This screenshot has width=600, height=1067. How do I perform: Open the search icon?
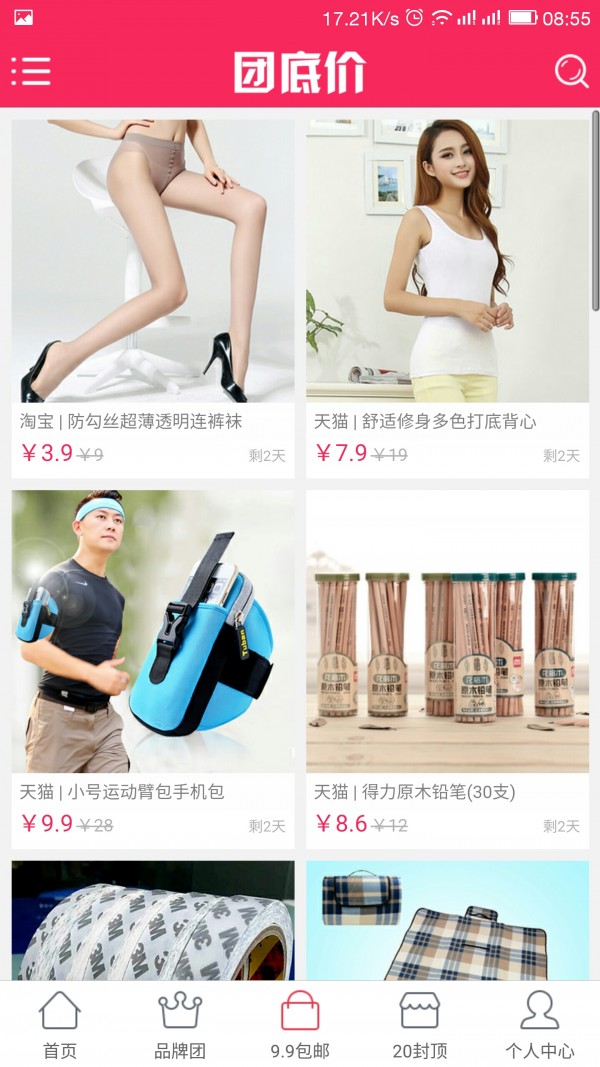(571, 71)
